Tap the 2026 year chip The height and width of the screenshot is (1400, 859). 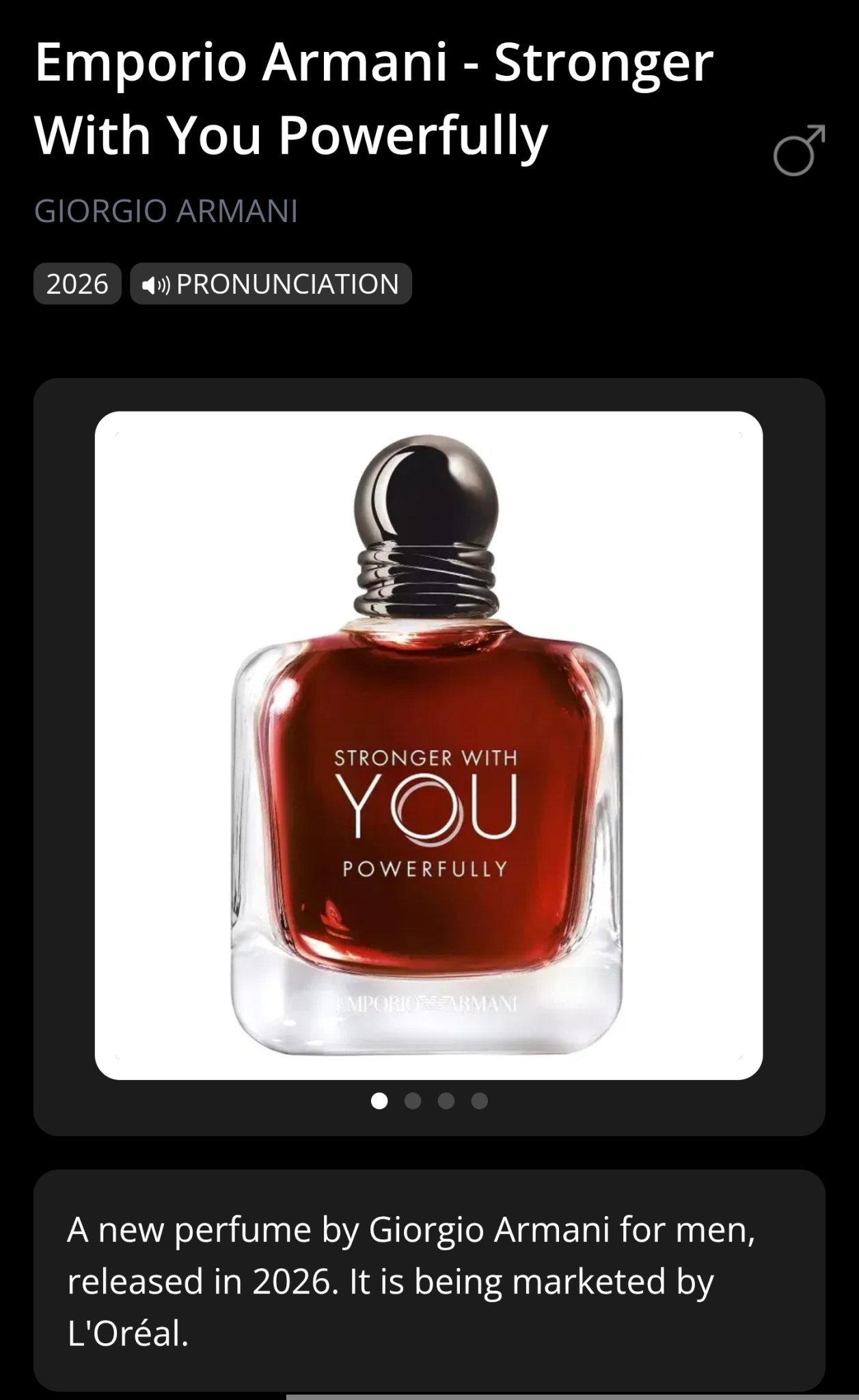(x=77, y=284)
